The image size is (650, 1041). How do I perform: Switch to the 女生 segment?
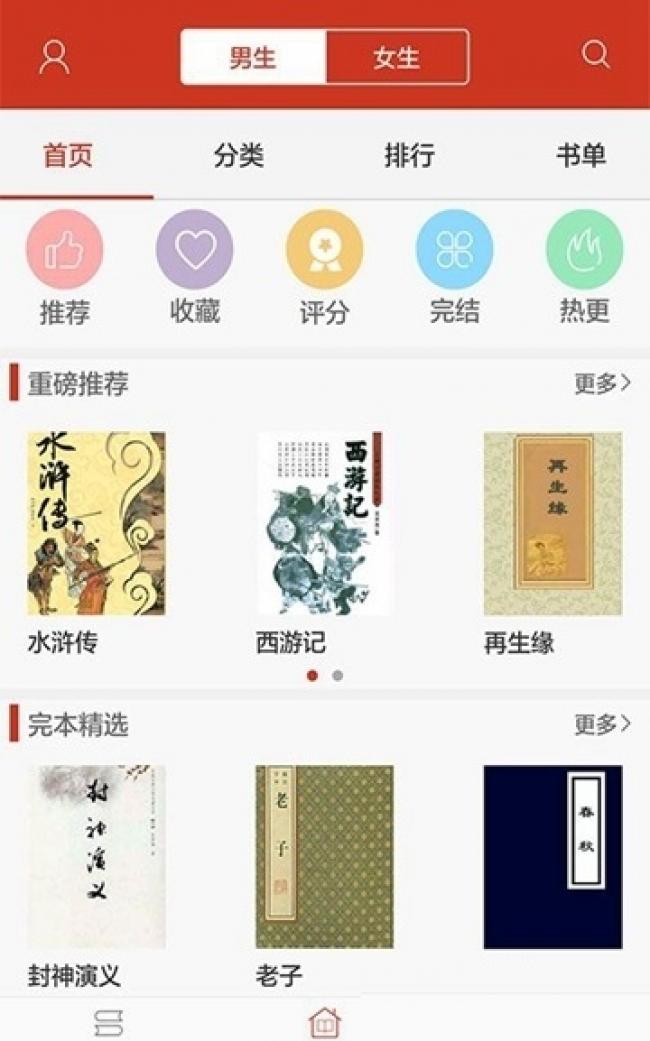click(397, 57)
